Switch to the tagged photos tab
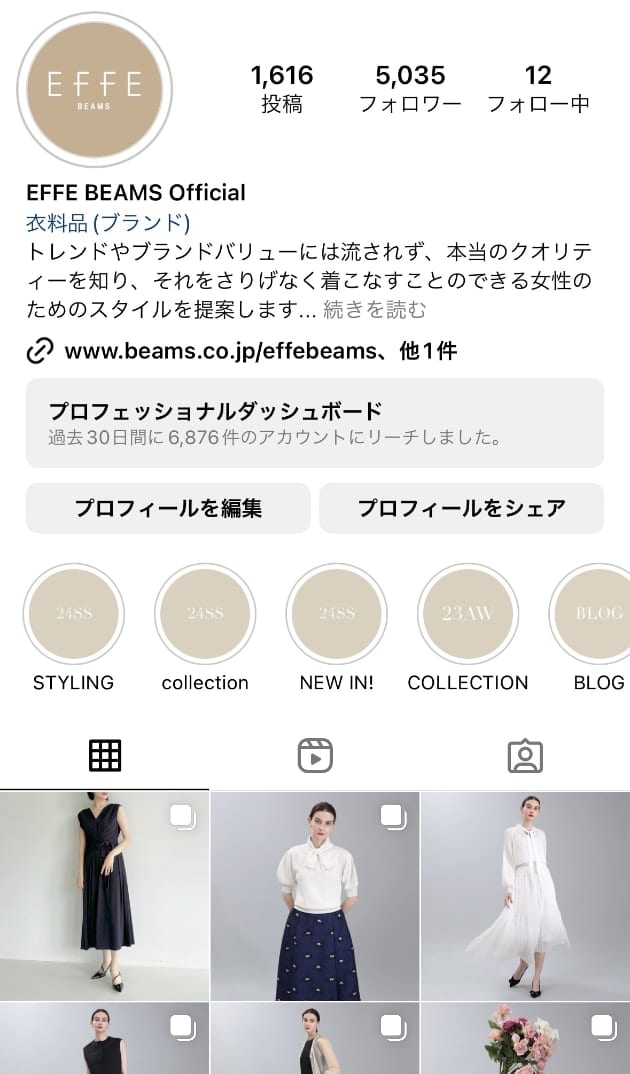Screen dimensions: 630x1074 (525, 756)
